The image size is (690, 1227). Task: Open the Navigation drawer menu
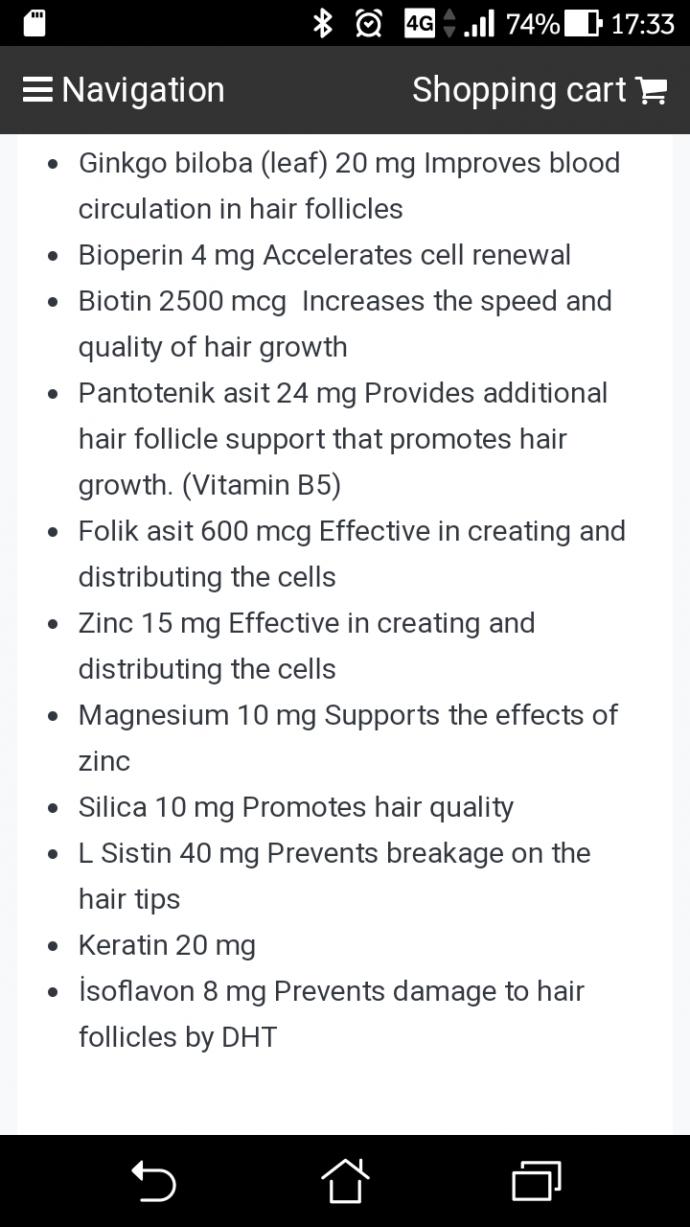tap(123, 90)
